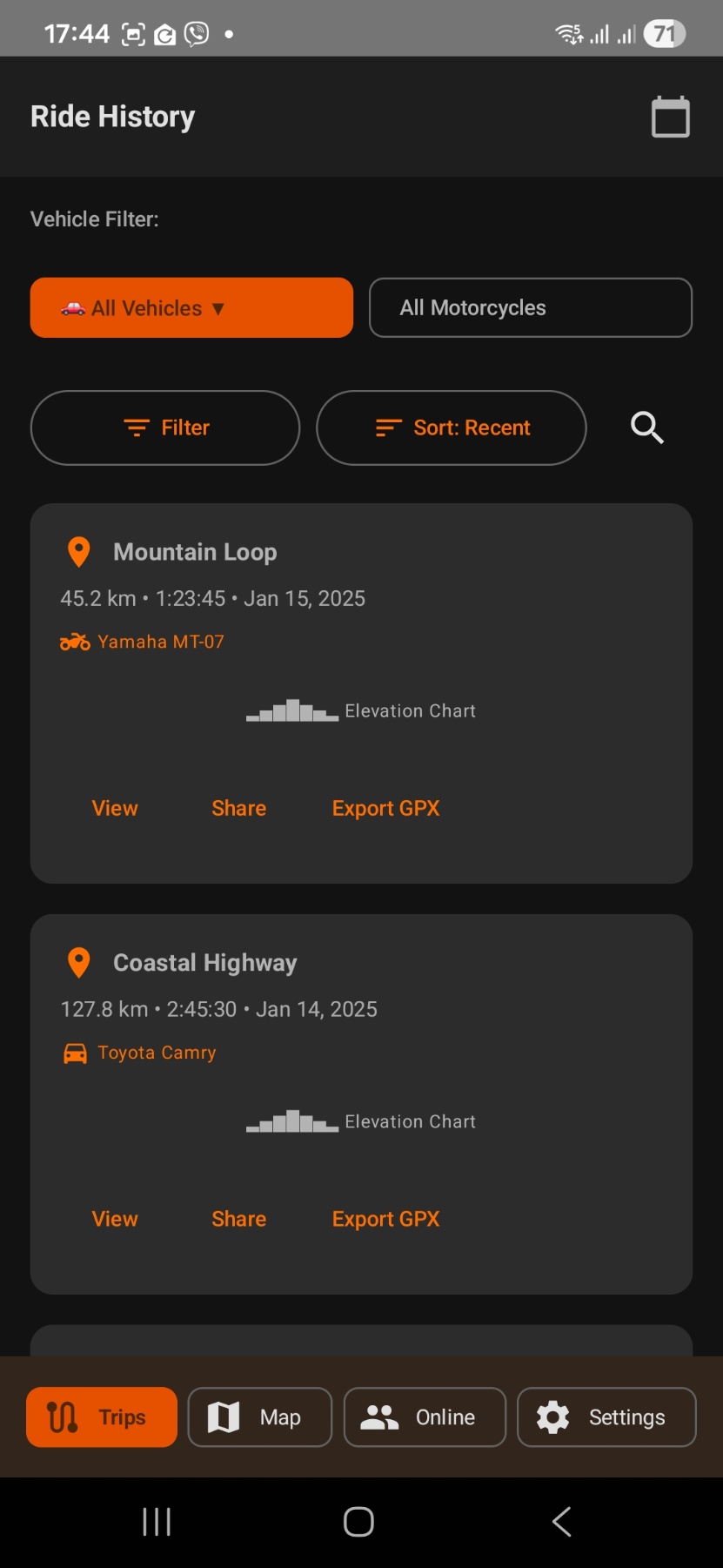Screen dimensions: 723x1568
Task: Open the Sort: Recent dropdown
Action: [x=450, y=427]
